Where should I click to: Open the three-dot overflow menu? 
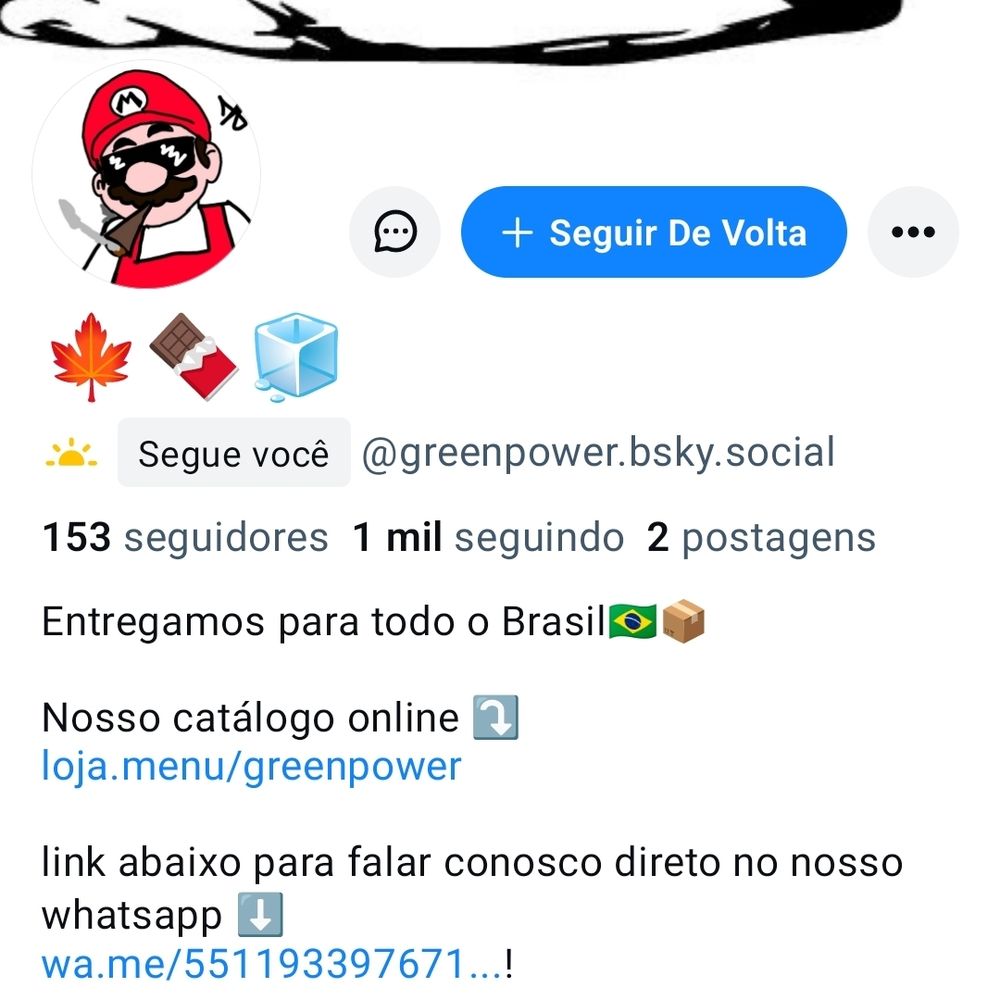[913, 233]
